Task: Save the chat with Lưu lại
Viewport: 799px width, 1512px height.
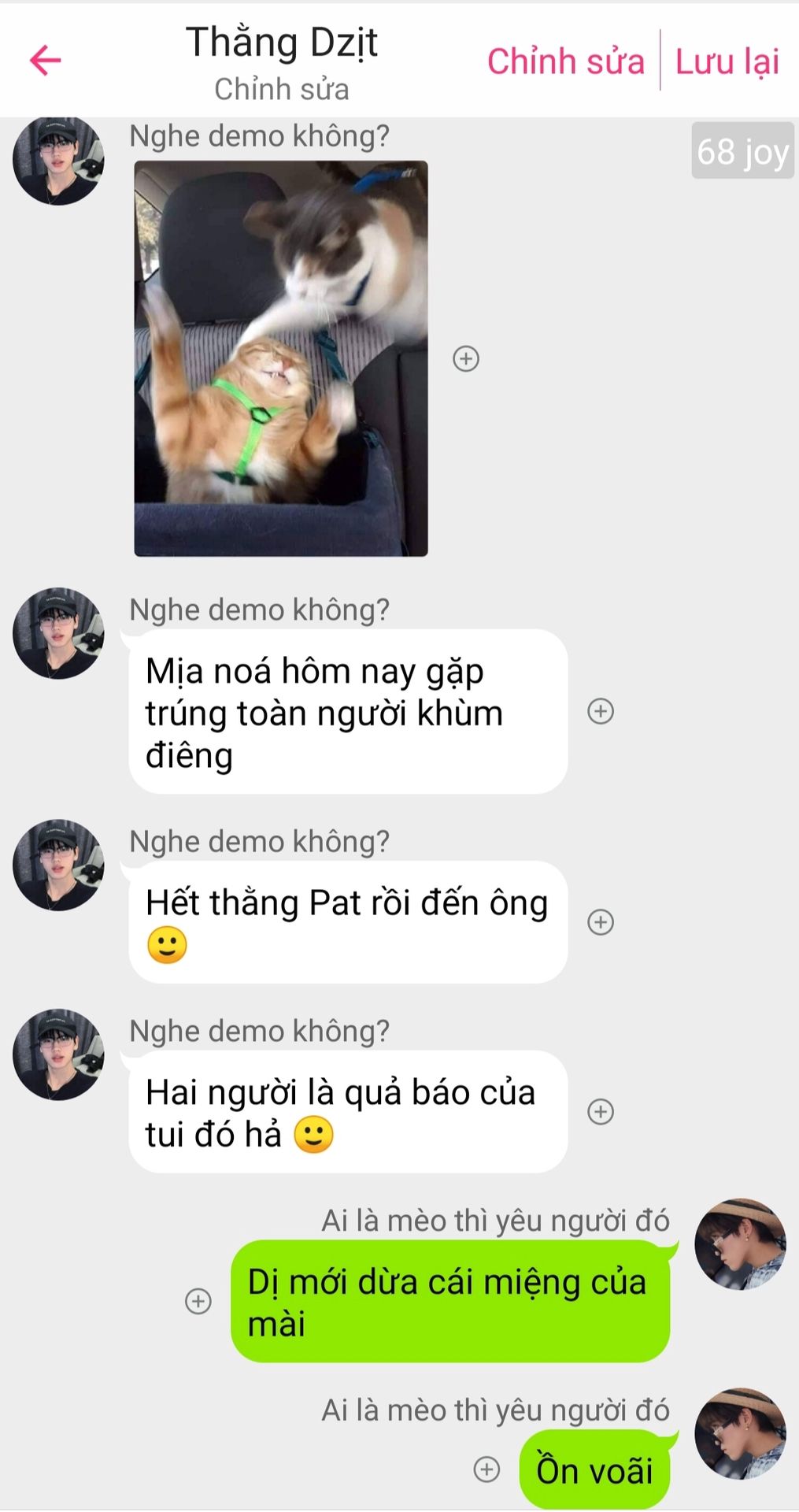Action: [x=727, y=61]
